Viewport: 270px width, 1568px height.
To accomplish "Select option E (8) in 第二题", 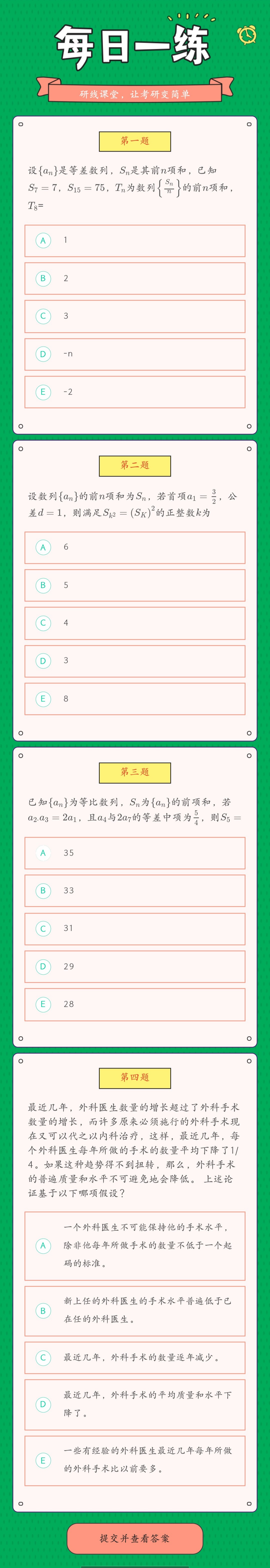I will click(x=134, y=698).
